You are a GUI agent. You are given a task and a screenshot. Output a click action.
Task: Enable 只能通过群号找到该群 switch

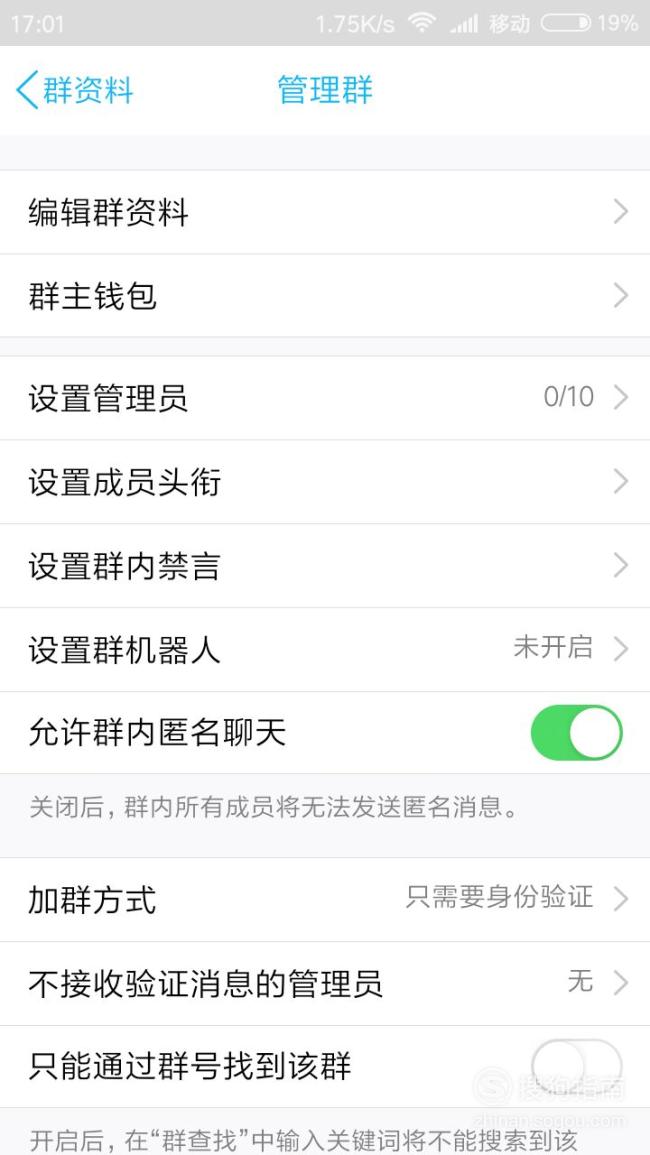click(576, 1066)
